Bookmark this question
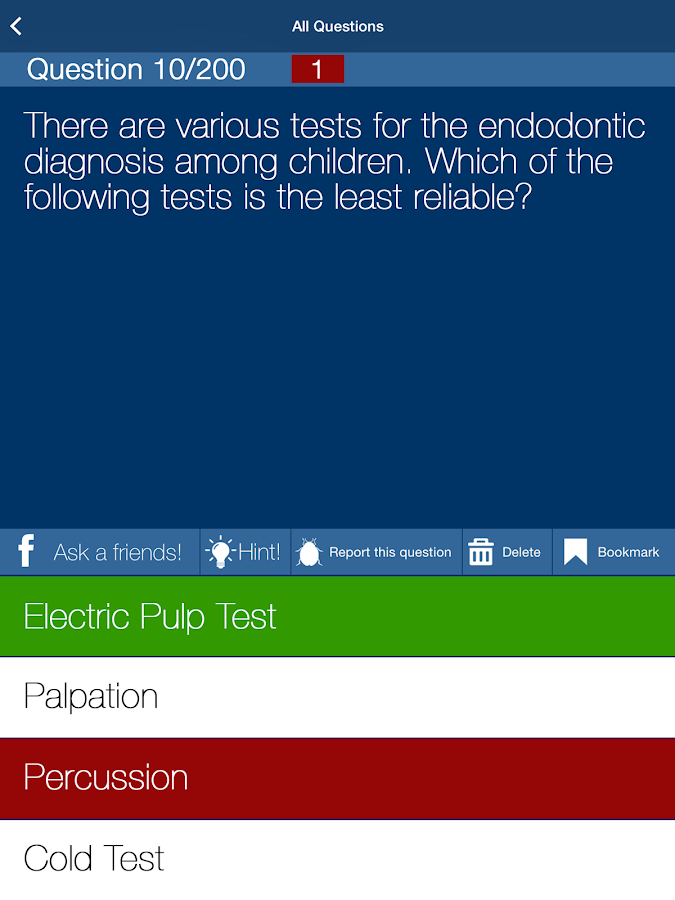Screen dimensions: 675x900 point(612,552)
